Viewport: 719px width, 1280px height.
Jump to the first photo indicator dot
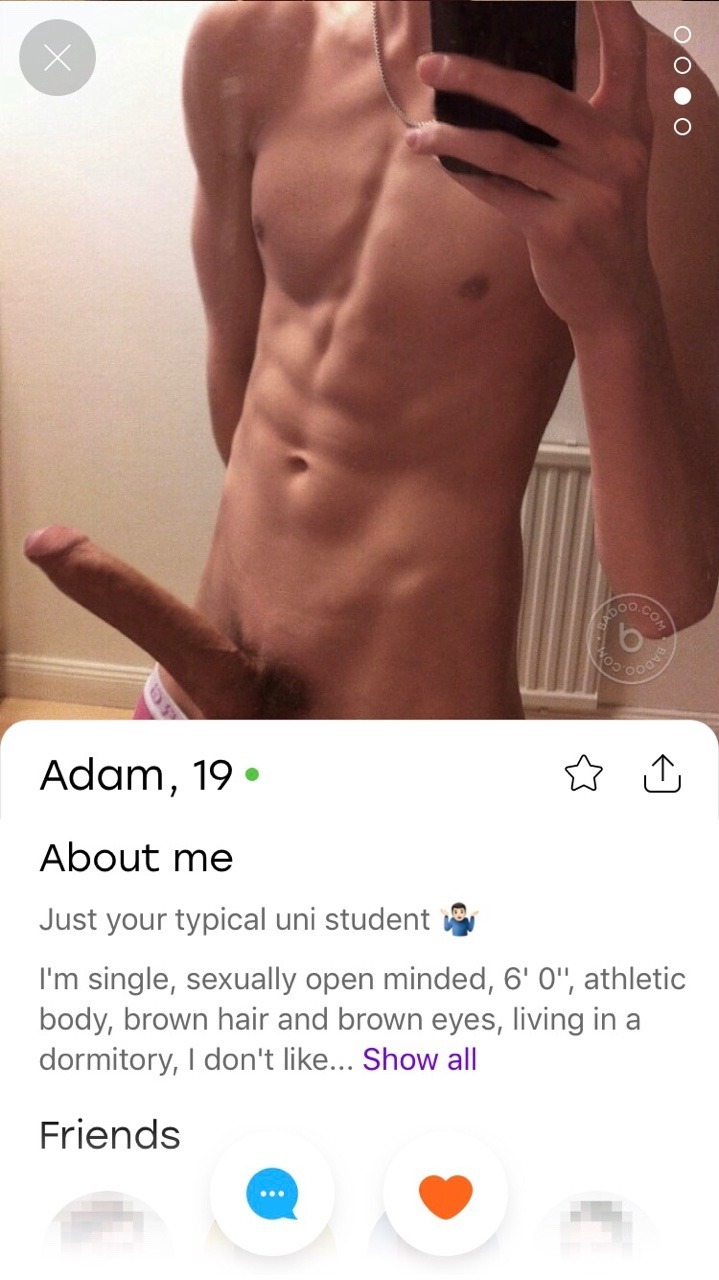[683, 35]
